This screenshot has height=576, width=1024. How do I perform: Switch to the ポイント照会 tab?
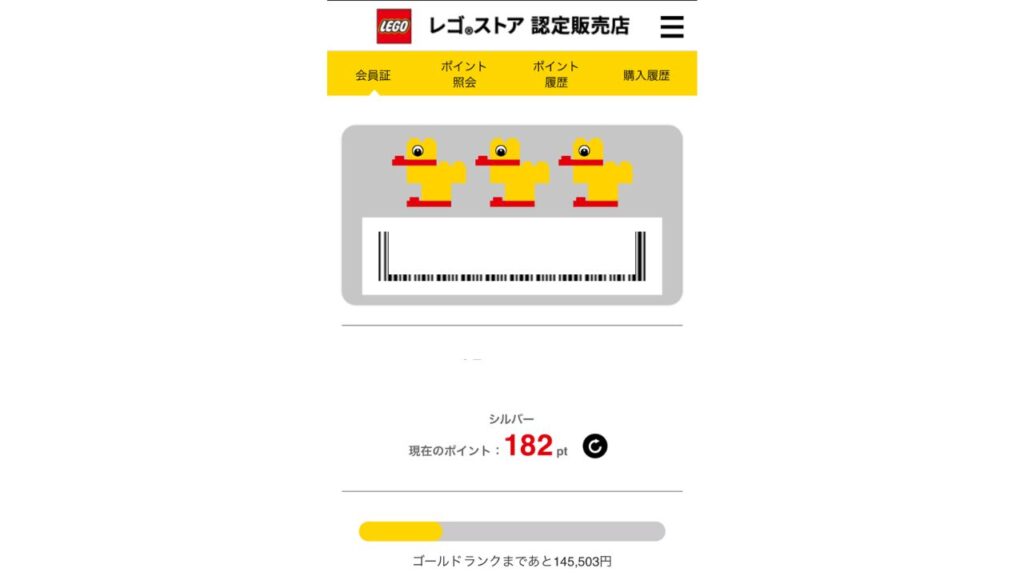click(x=464, y=74)
